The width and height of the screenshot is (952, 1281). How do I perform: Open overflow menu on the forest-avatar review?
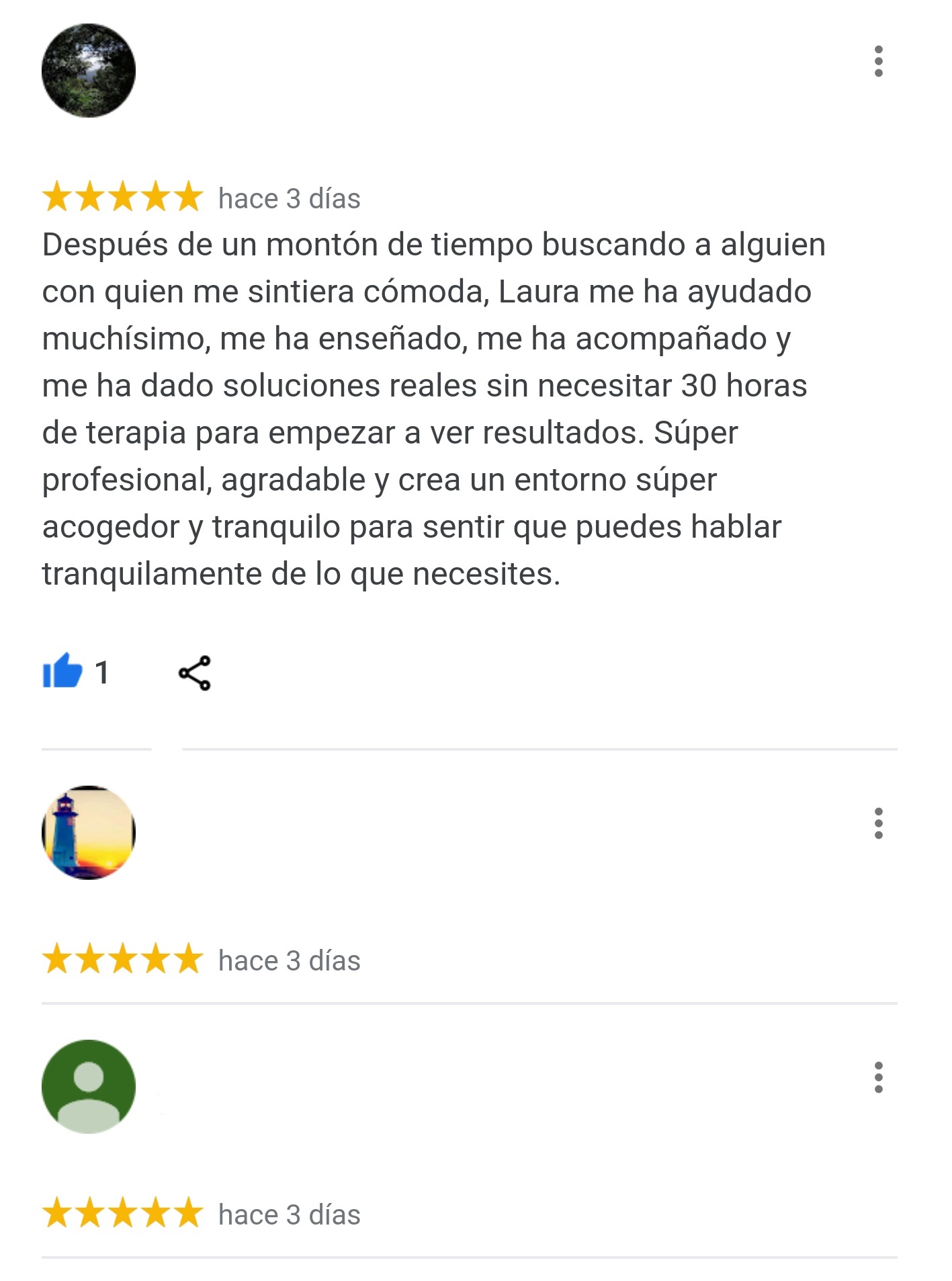[877, 61]
